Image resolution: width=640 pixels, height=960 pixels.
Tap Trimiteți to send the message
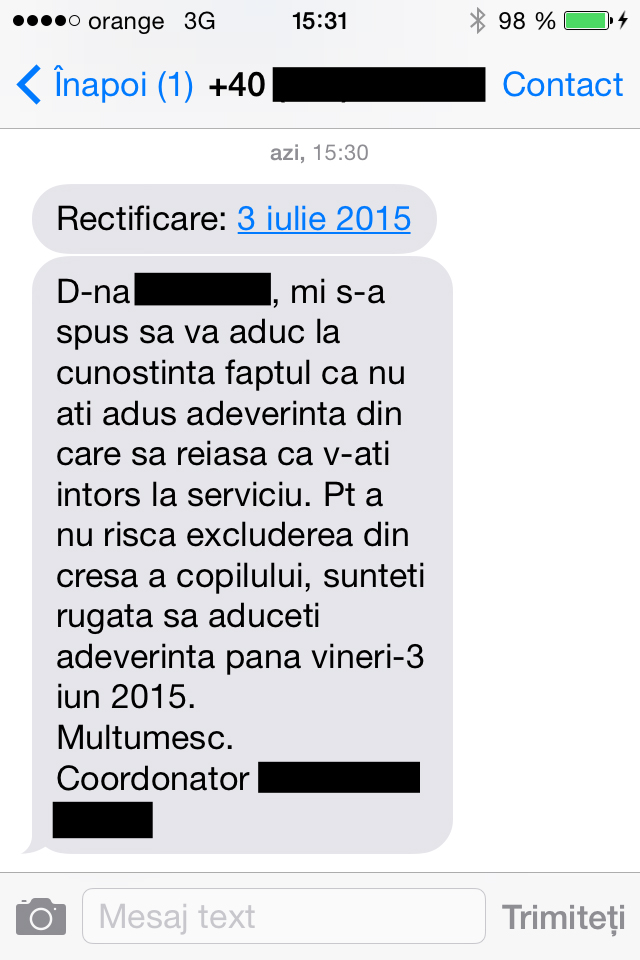click(x=563, y=916)
